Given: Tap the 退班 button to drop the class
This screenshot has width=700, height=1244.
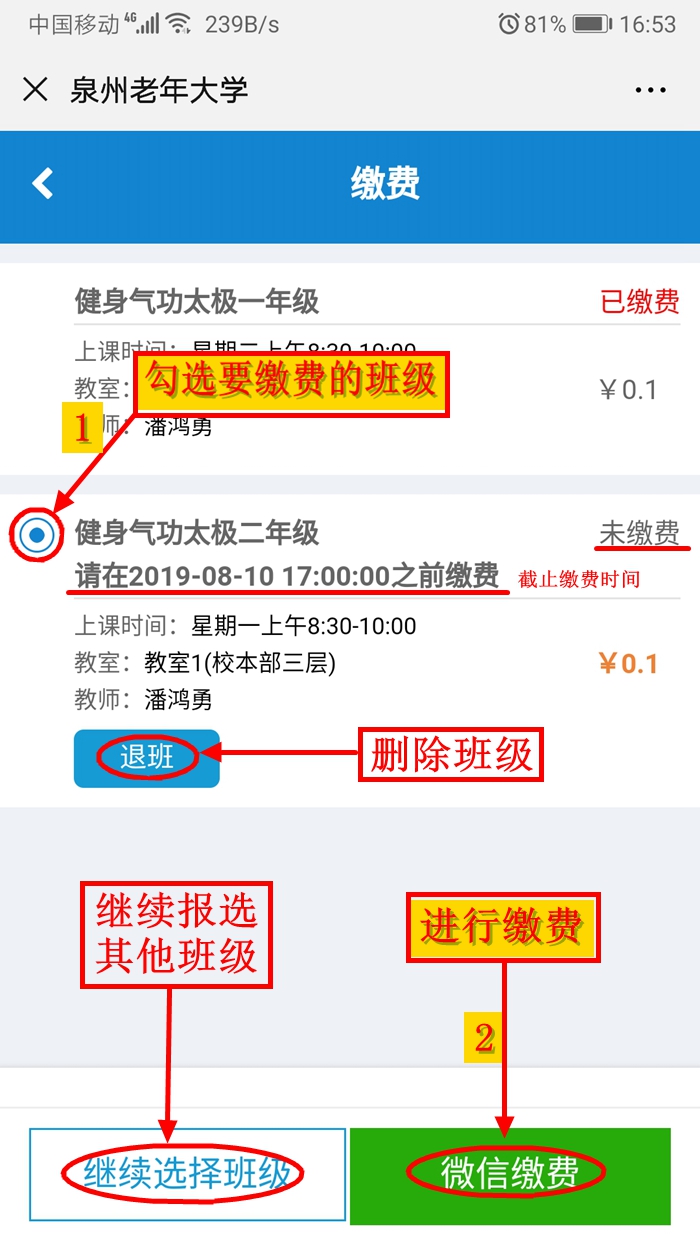Looking at the screenshot, I should pyautogui.click(x=147, y=758).
